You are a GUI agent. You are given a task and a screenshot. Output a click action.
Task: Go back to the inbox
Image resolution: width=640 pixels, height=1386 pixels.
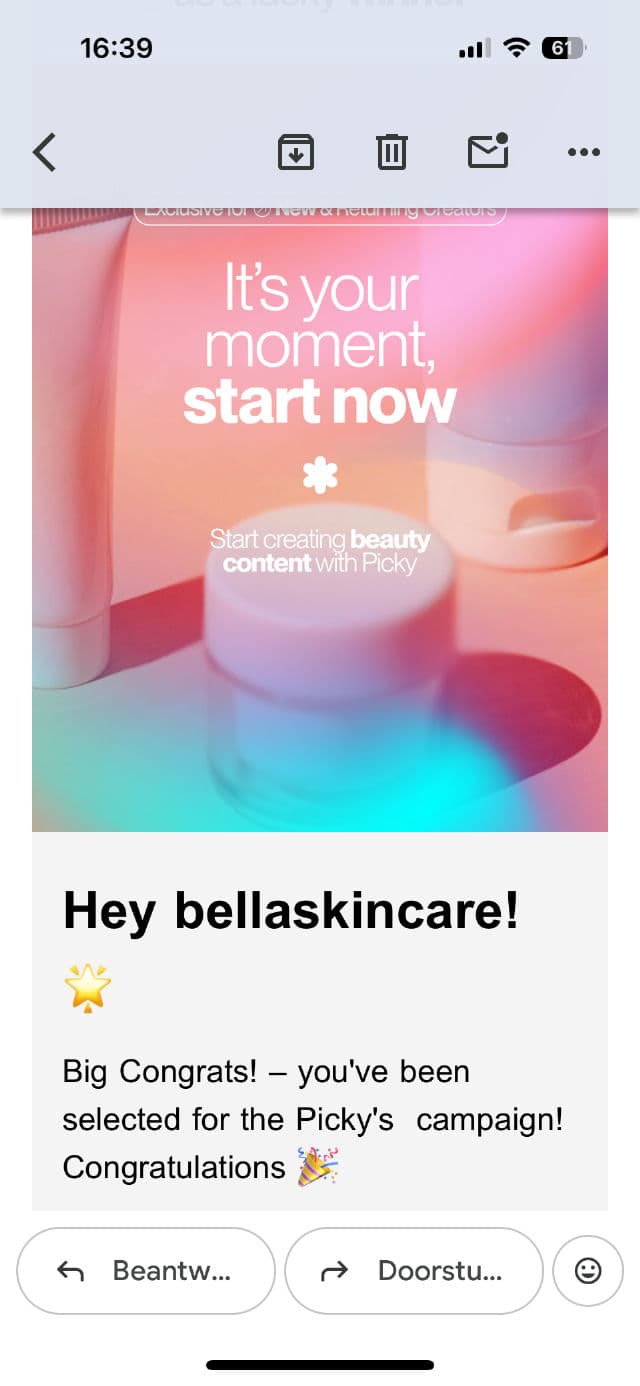44,152
